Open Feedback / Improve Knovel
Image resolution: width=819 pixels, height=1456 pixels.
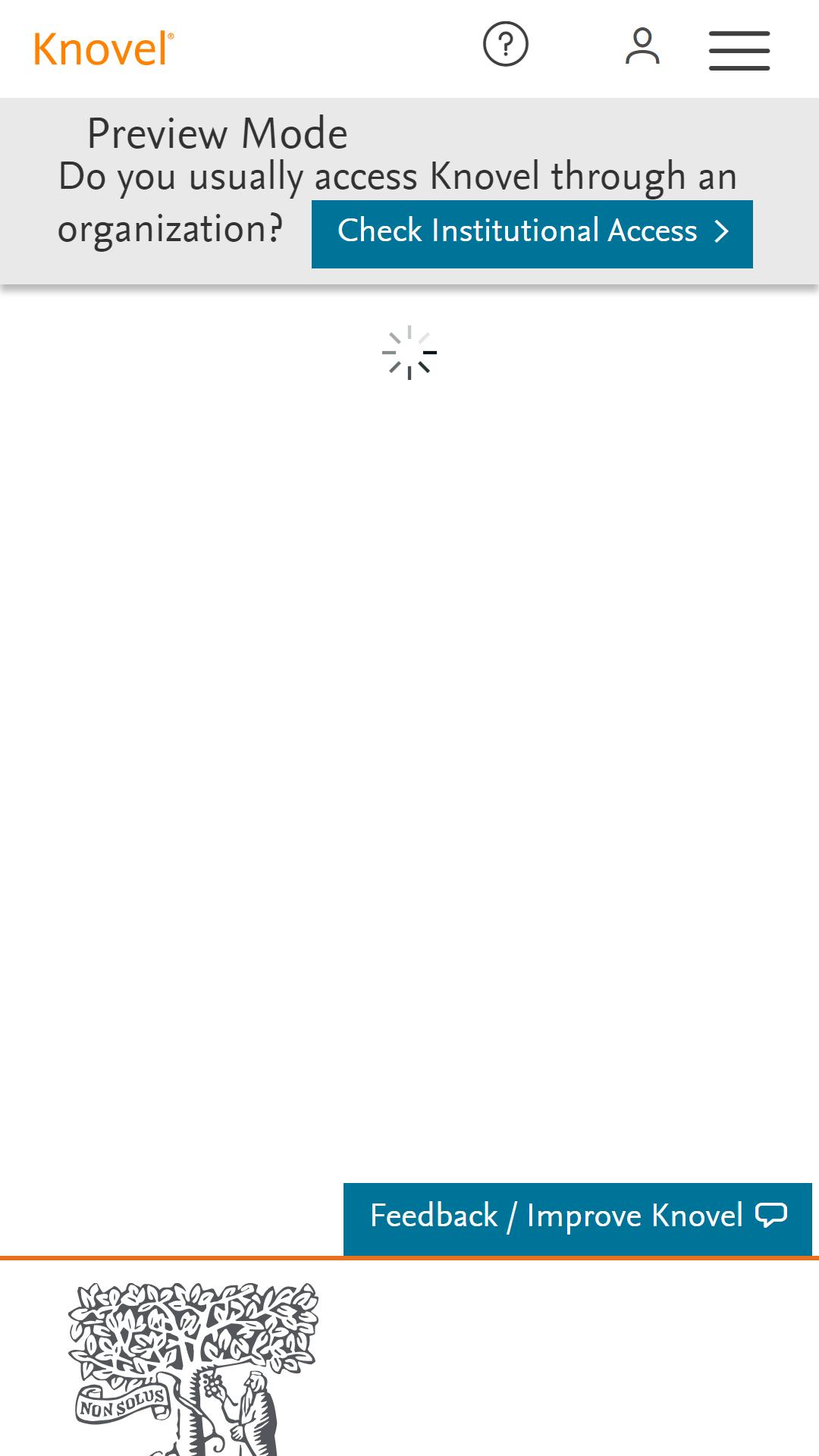tap(578, 1219)
